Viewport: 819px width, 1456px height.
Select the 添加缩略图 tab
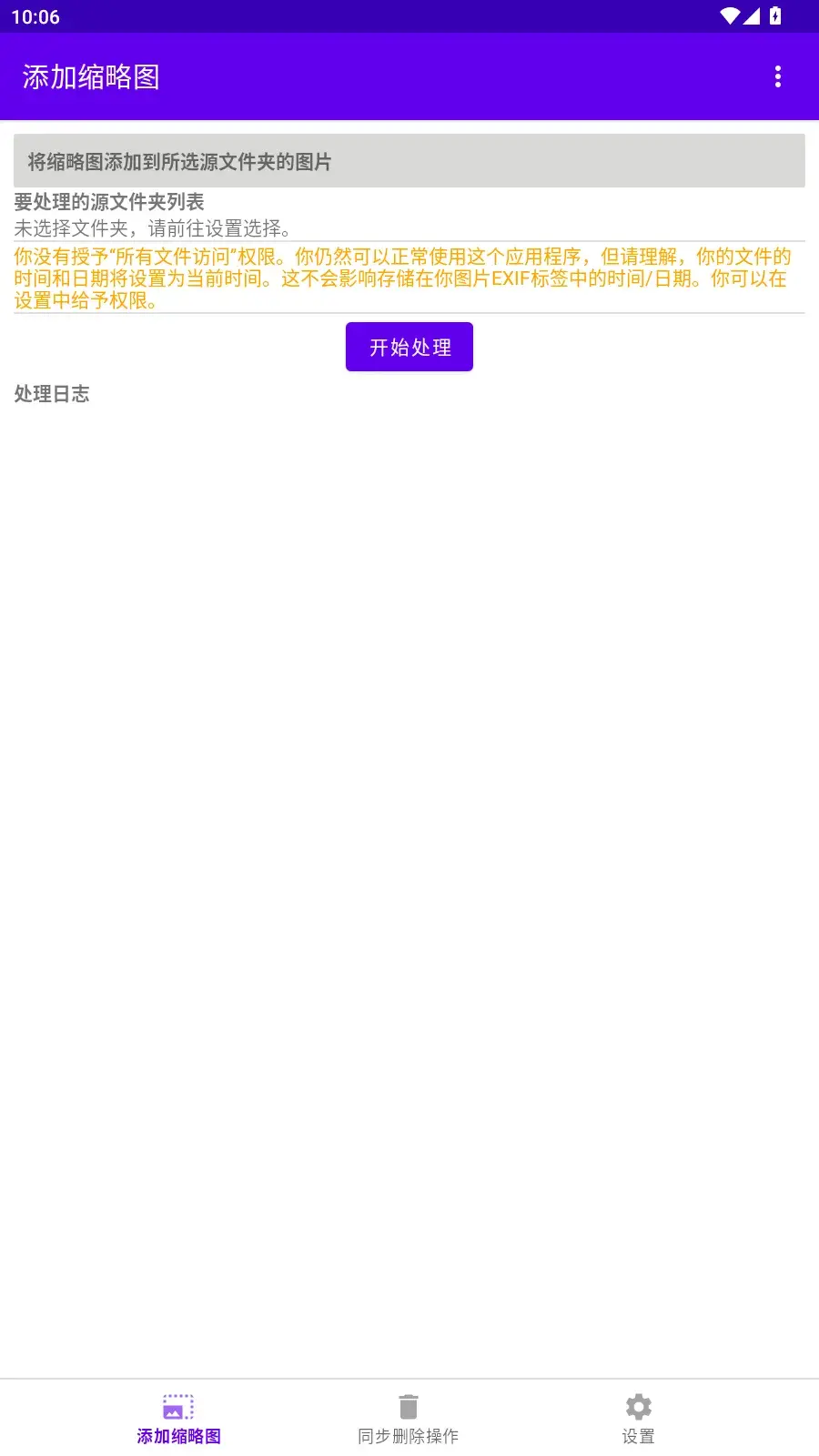(178, 1419)
